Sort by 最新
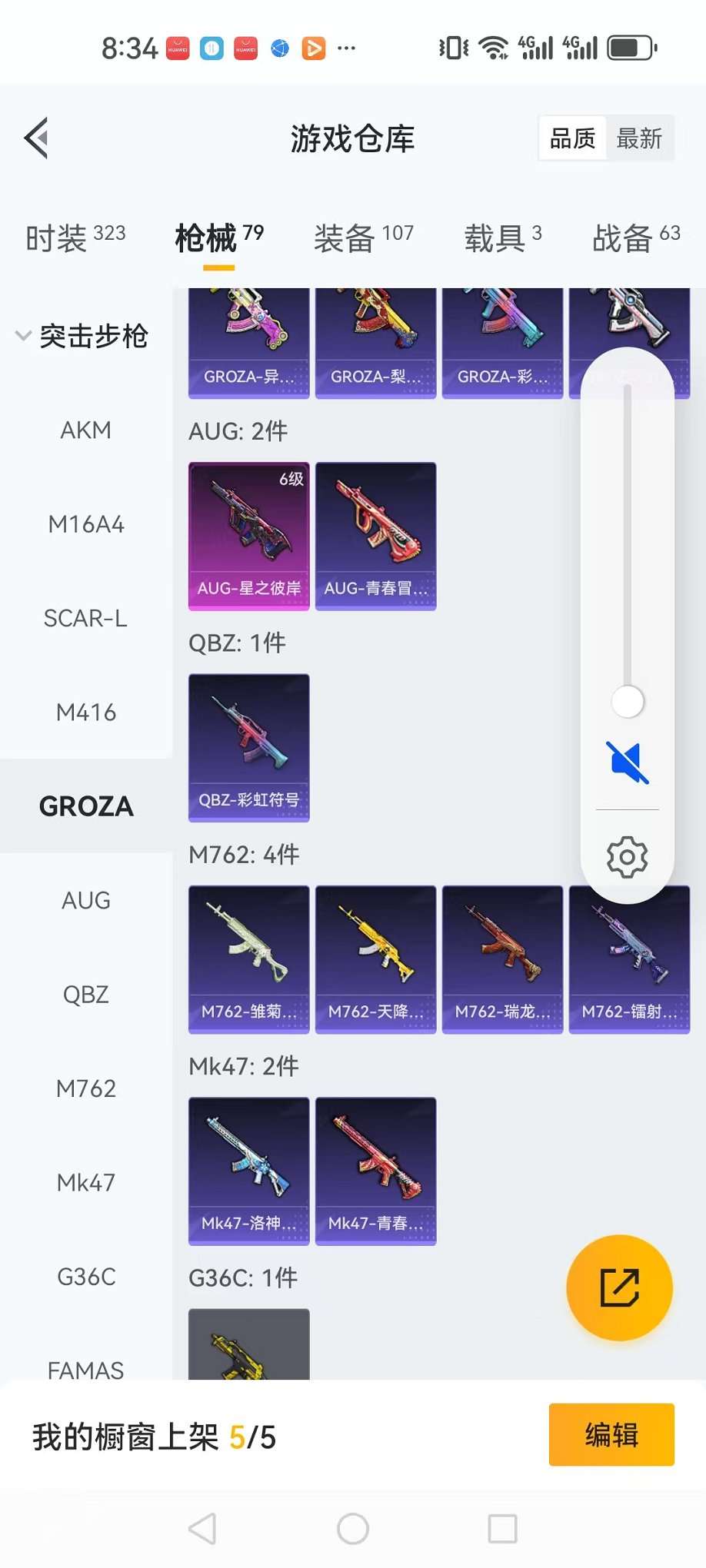 (639, 138)
